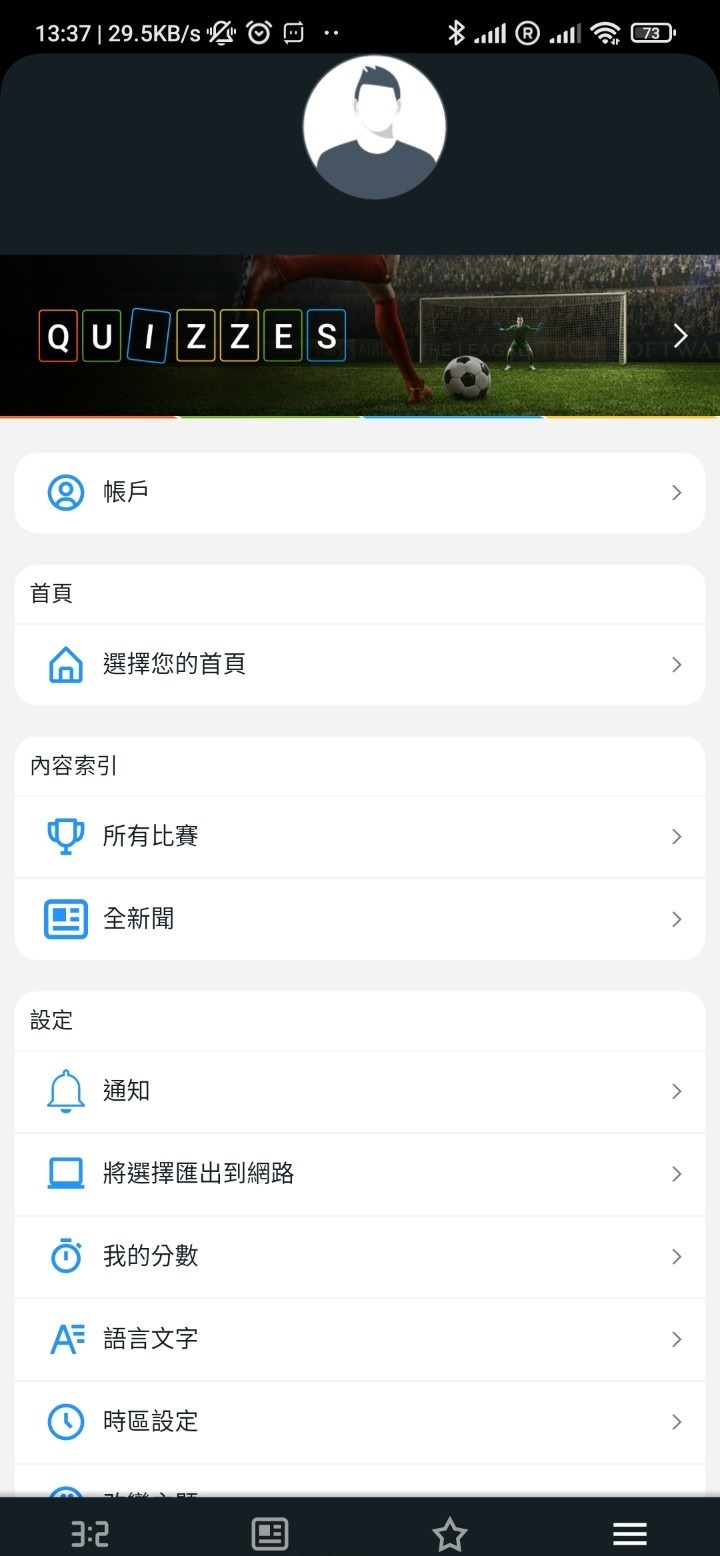Image resolution: width=720 pixels, height=1556 pixels.
Task: Tap the star Favorites icon at bottom
Action: click(449, 1532)
